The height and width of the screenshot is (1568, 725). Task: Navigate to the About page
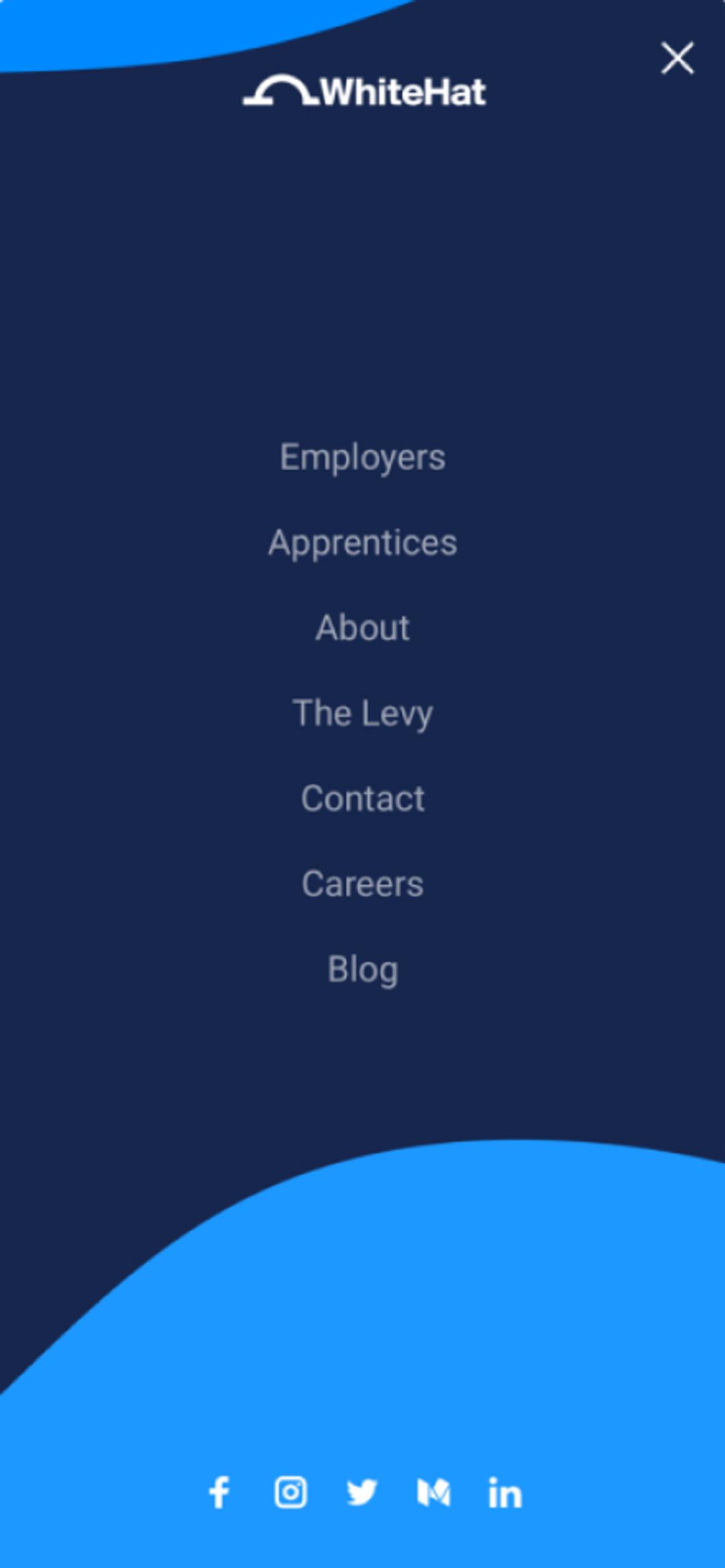(362, 629)
